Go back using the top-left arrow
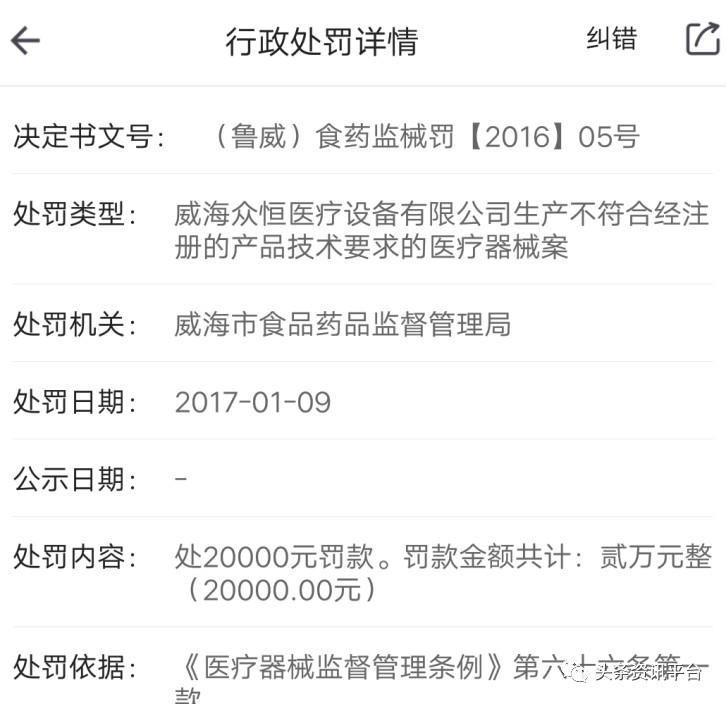726x704 pixels. point(25,40)
